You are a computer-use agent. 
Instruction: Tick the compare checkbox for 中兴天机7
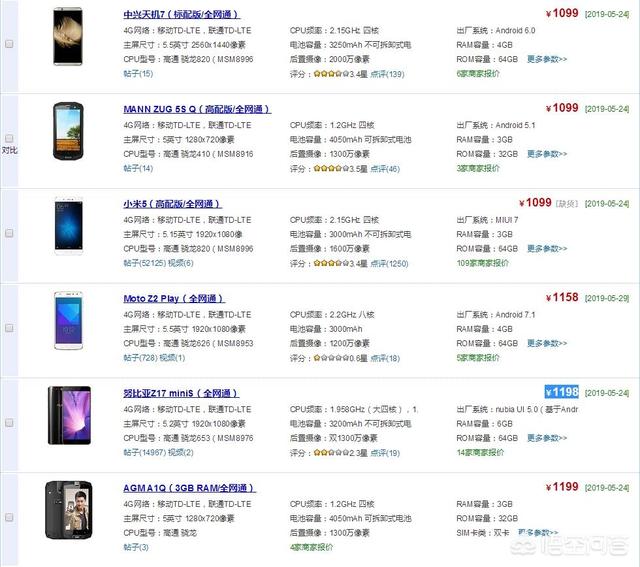pos(9,44)
